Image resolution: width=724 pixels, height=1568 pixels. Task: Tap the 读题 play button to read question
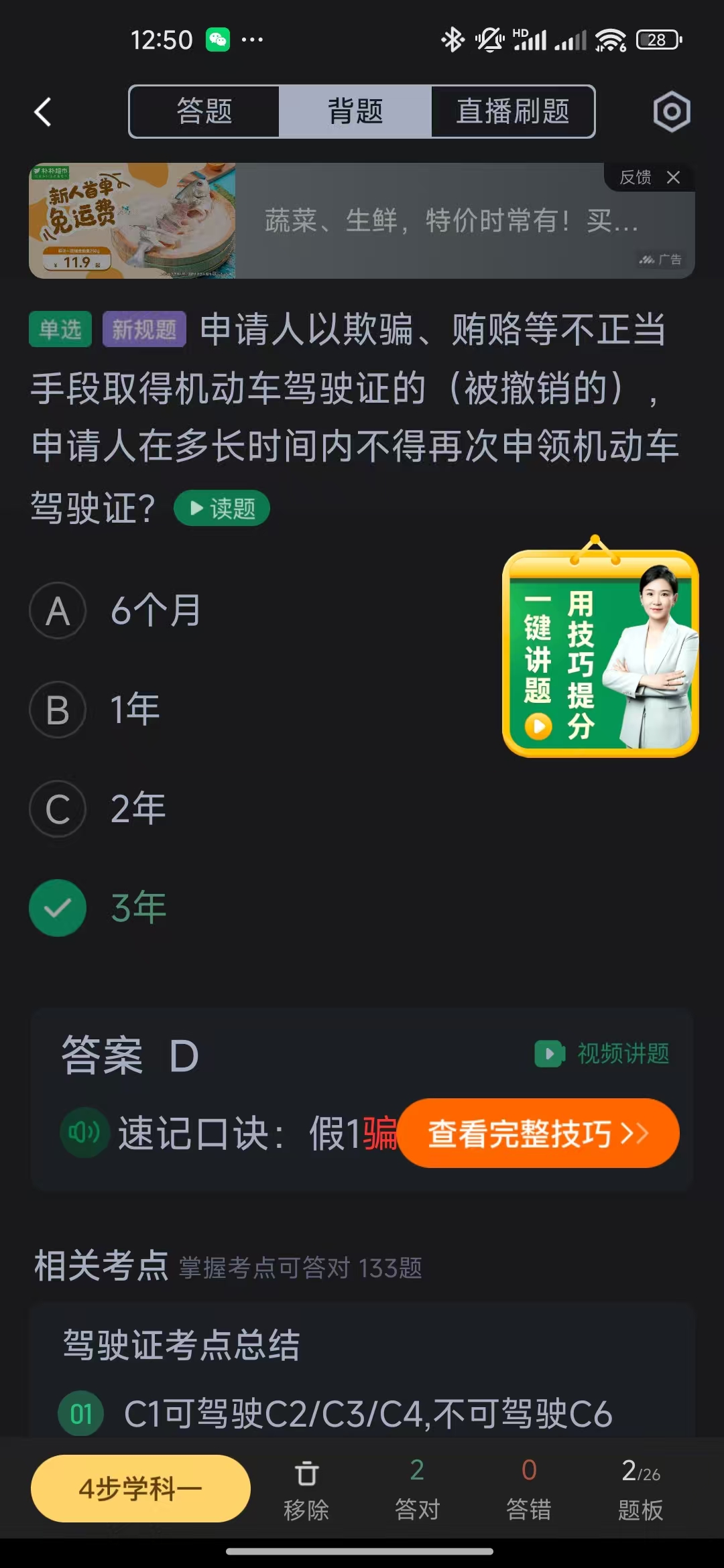221,508
